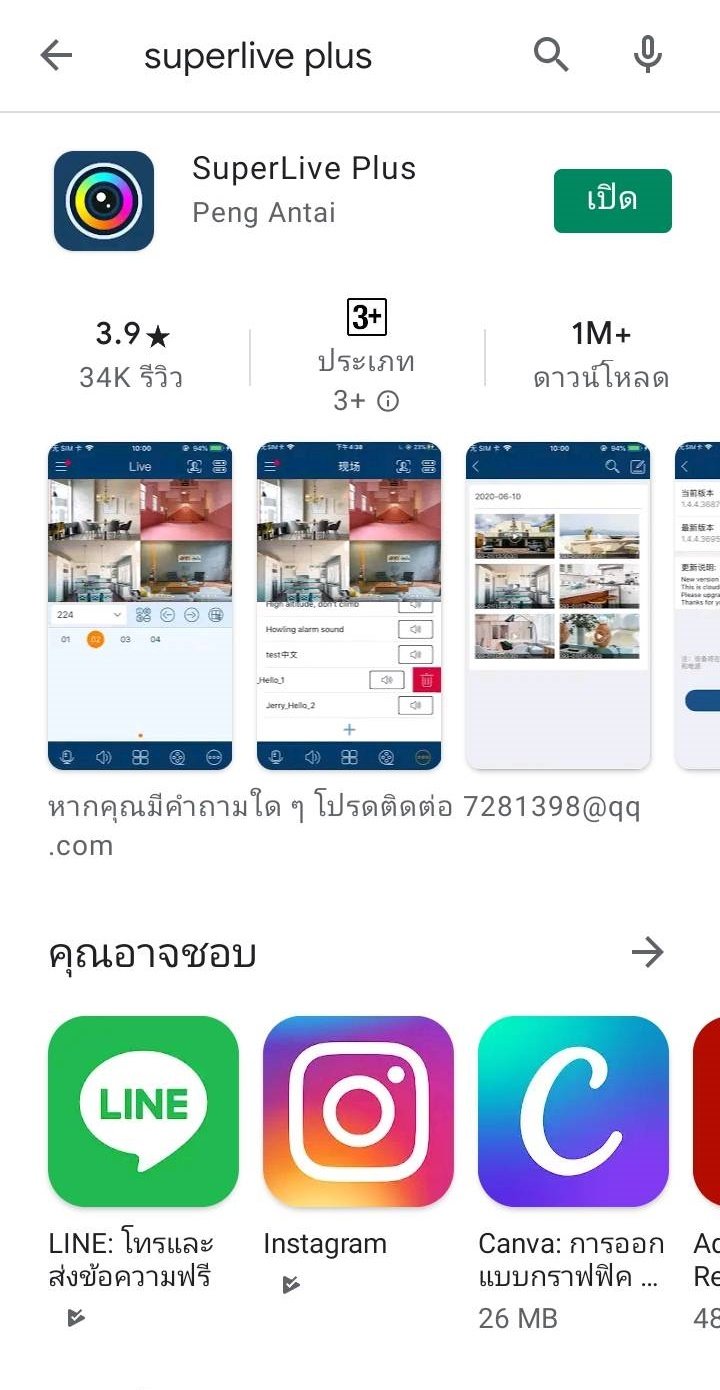The height and width of the screenshot is (1390, 720).
Task: Open the second screenshot with alarm list
Action: point(349,606)
